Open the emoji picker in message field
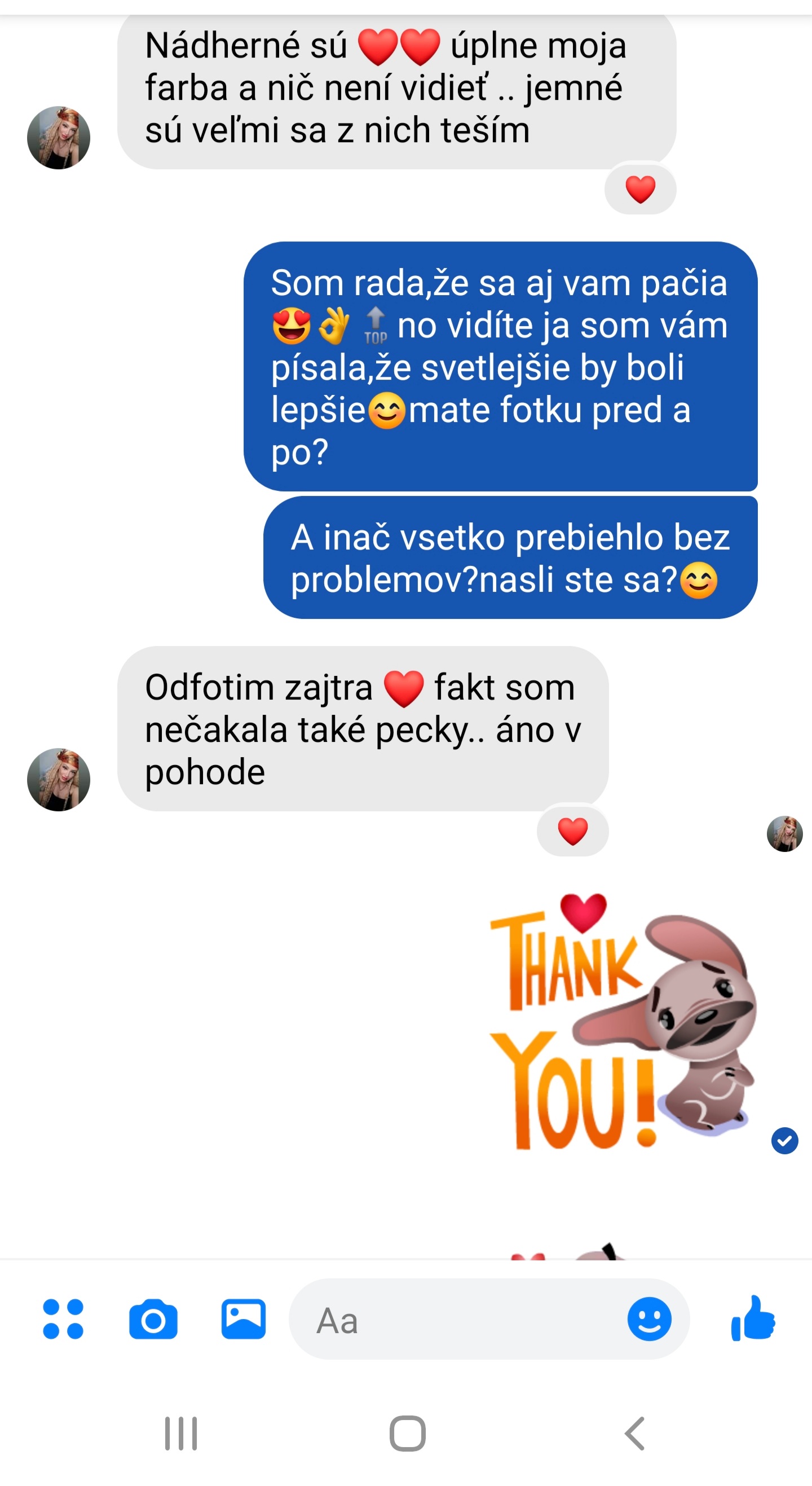812x1486 pixels. click(650, 1318)
